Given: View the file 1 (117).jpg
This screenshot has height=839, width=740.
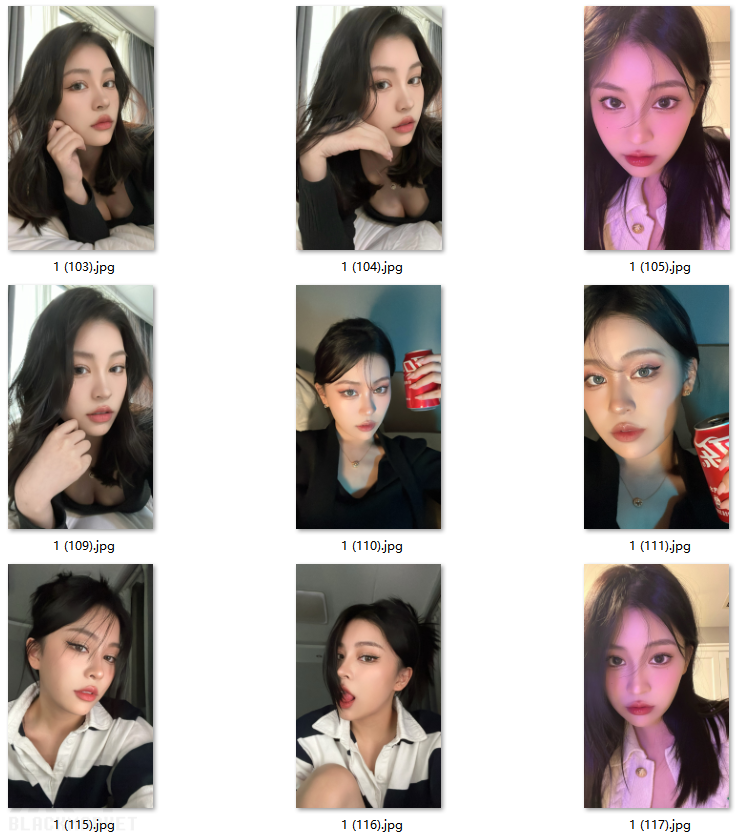Looking at the screenshot, I should [x=657, y=686].
